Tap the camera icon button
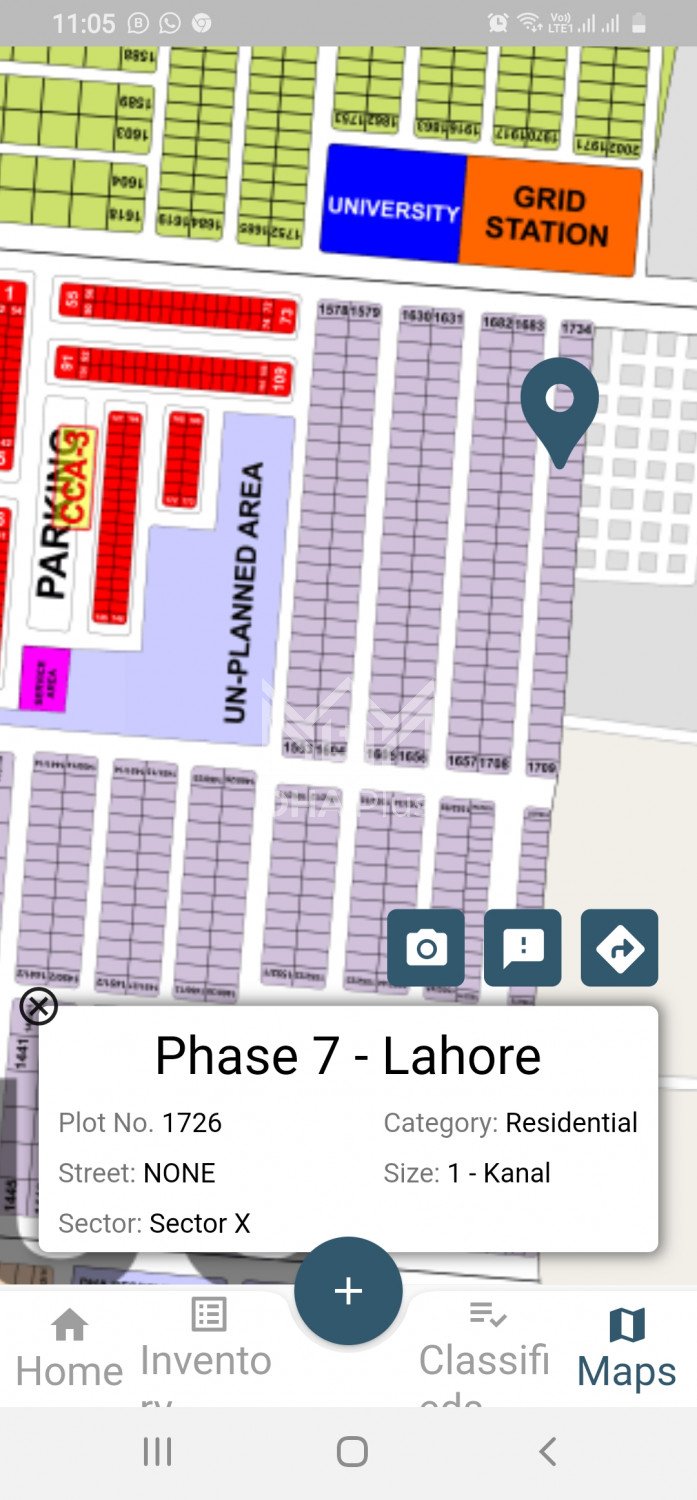Image resolution: width=697 pixels, height=1500 pixels. (426, 947)
